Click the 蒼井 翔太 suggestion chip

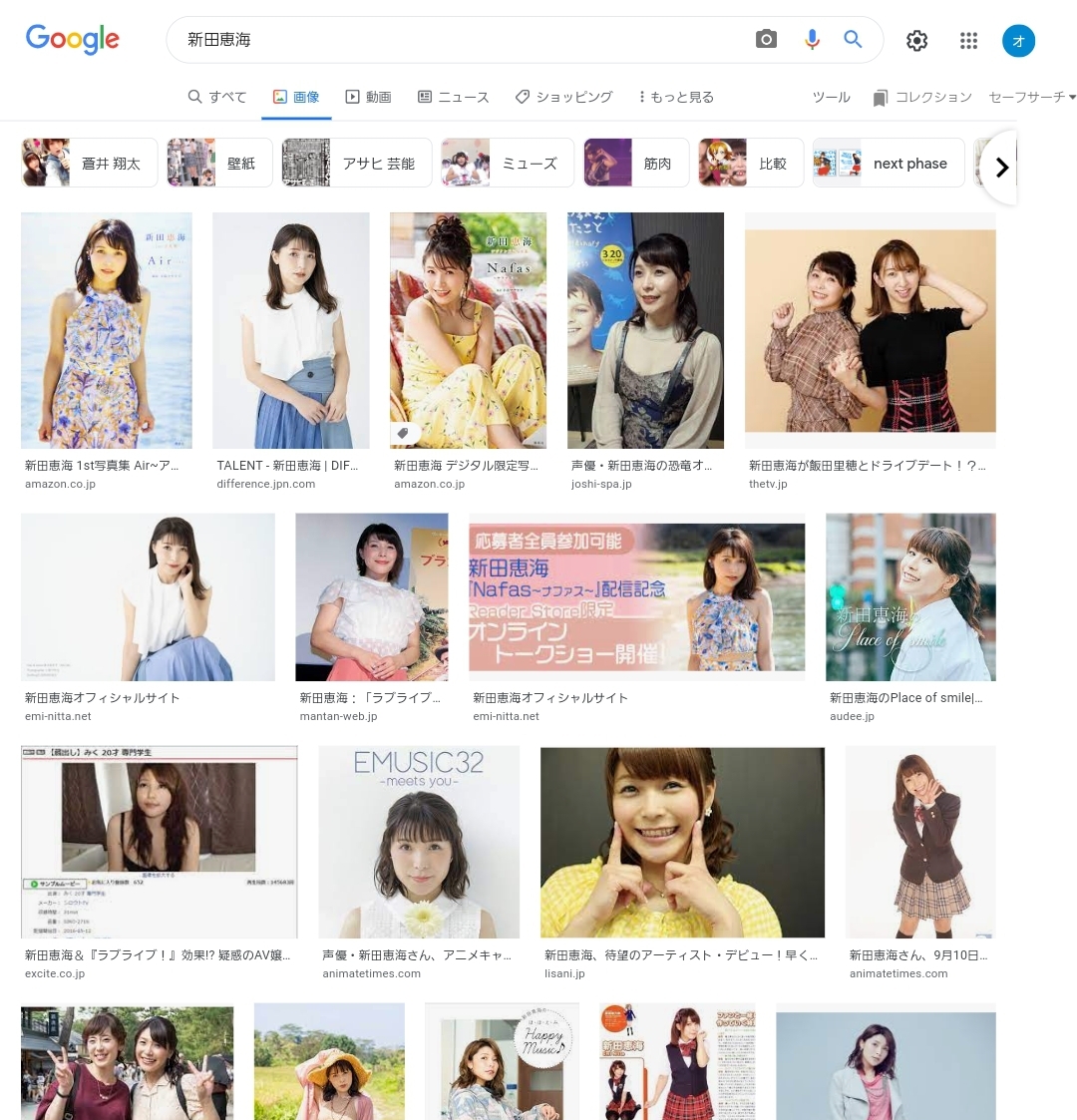tap(89, 162)
